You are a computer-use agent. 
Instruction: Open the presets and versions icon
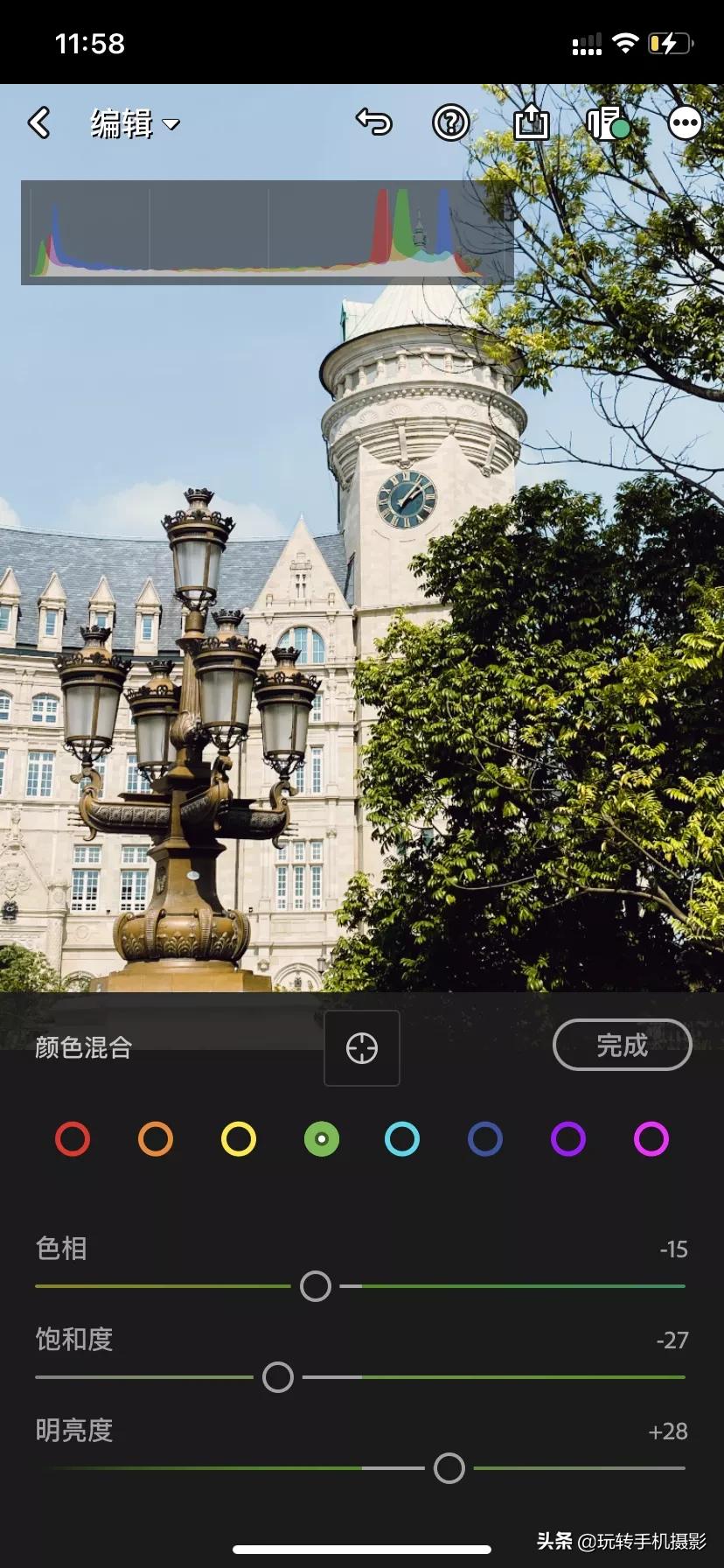607,123
